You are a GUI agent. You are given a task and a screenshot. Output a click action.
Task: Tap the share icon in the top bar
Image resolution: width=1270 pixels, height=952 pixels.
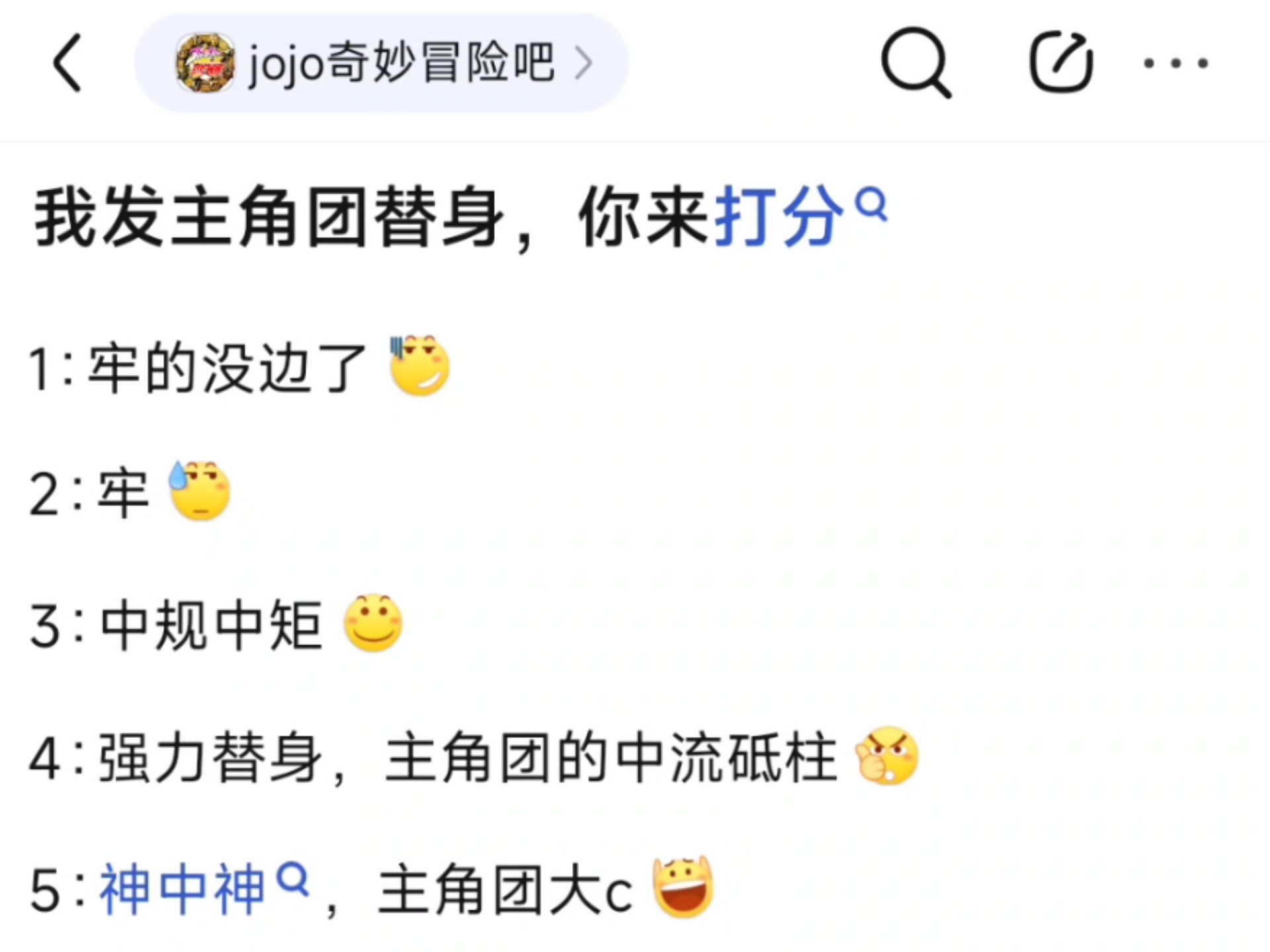click(x=1061, y=63)
